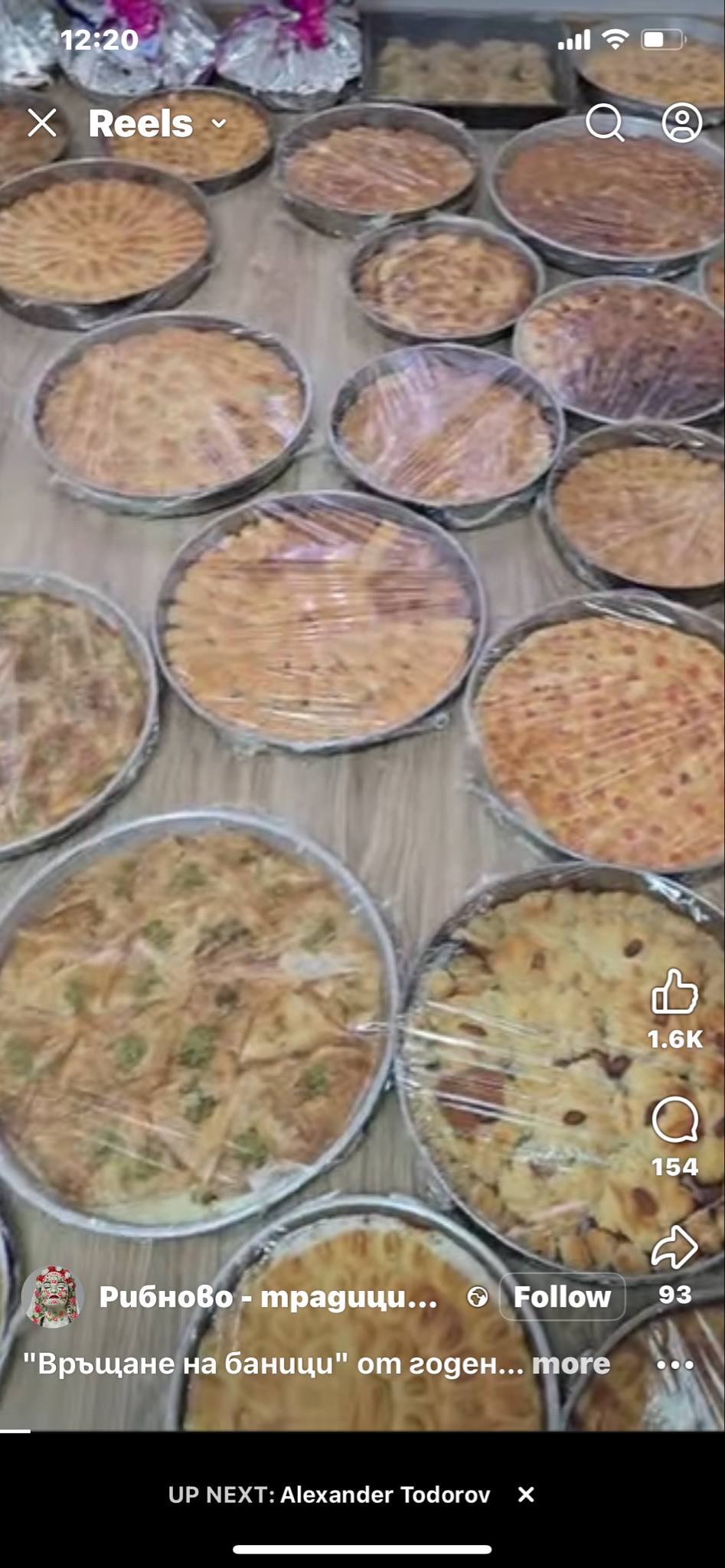725x1568 pixels.
Task: Share this reel
Action: pos(674,1247)
